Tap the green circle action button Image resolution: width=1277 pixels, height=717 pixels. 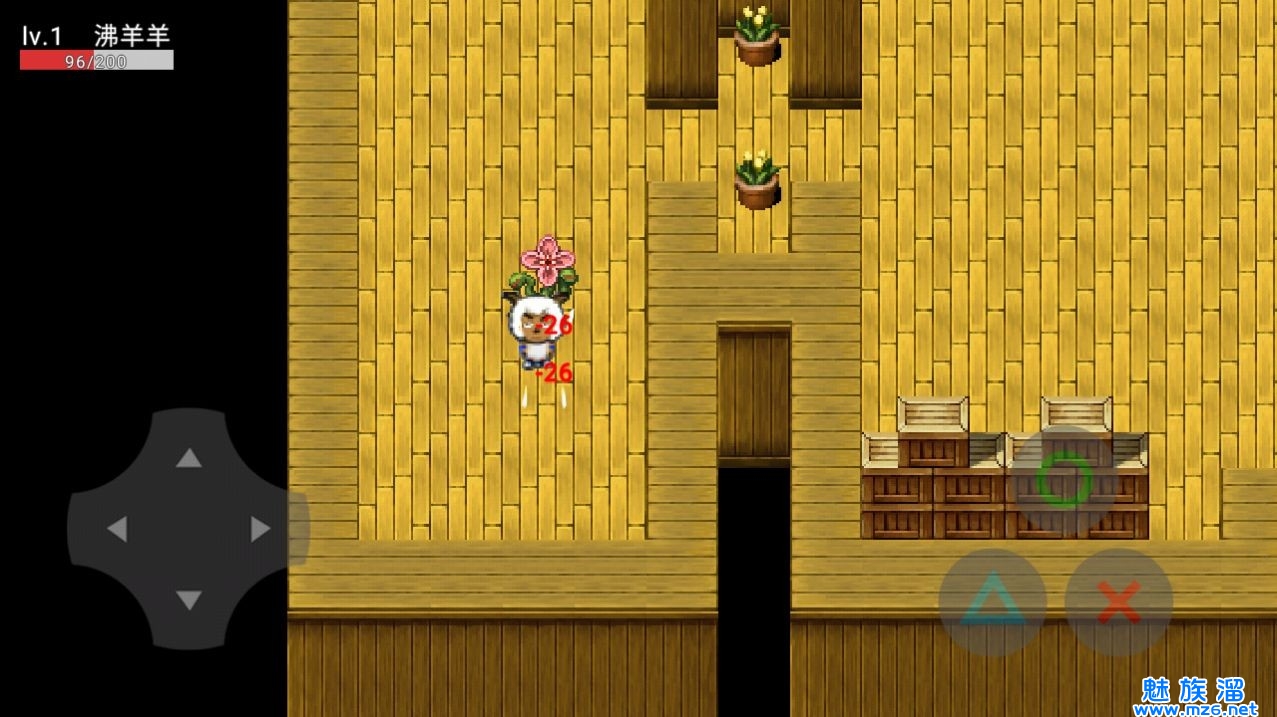click(1063, 482)
